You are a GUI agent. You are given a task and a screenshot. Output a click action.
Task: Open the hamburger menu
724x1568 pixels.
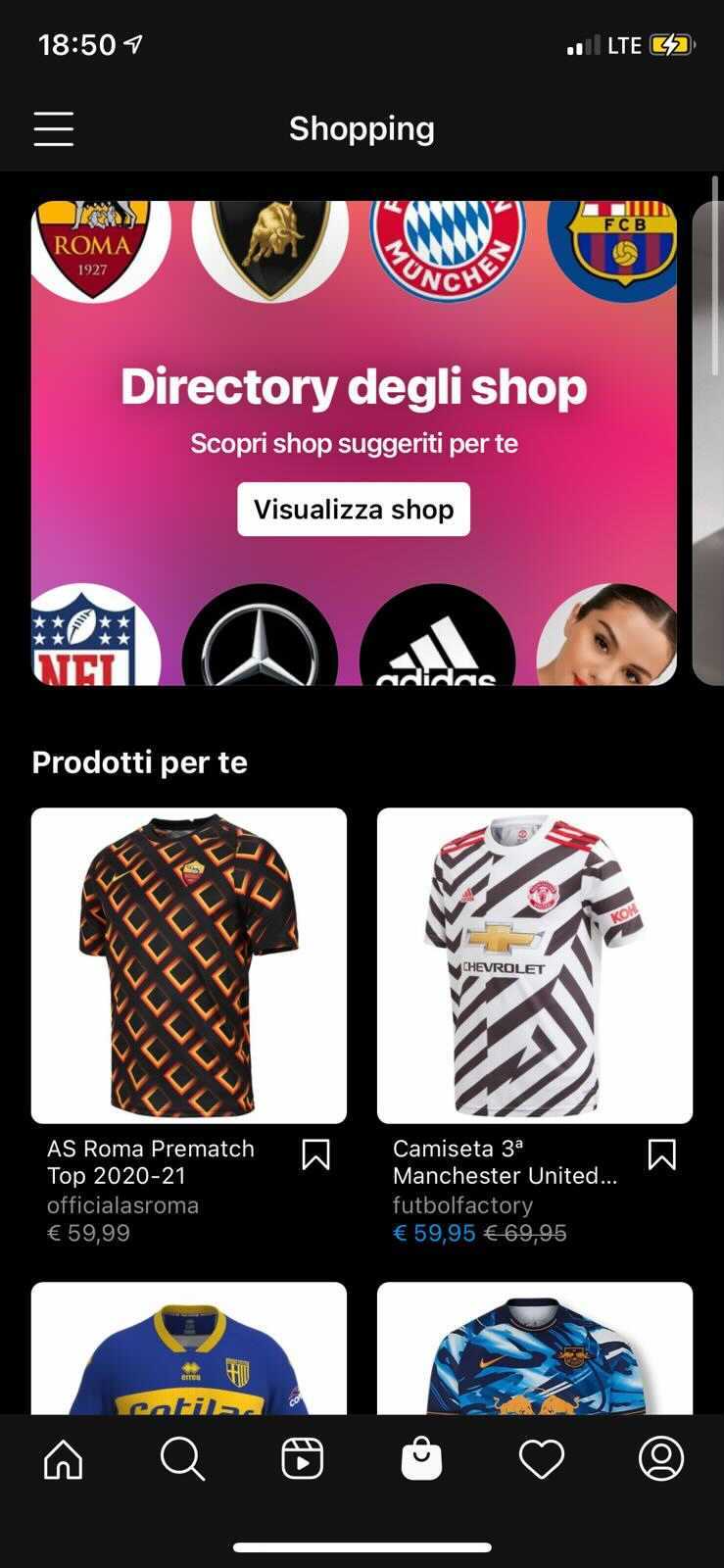click(54, 128)
